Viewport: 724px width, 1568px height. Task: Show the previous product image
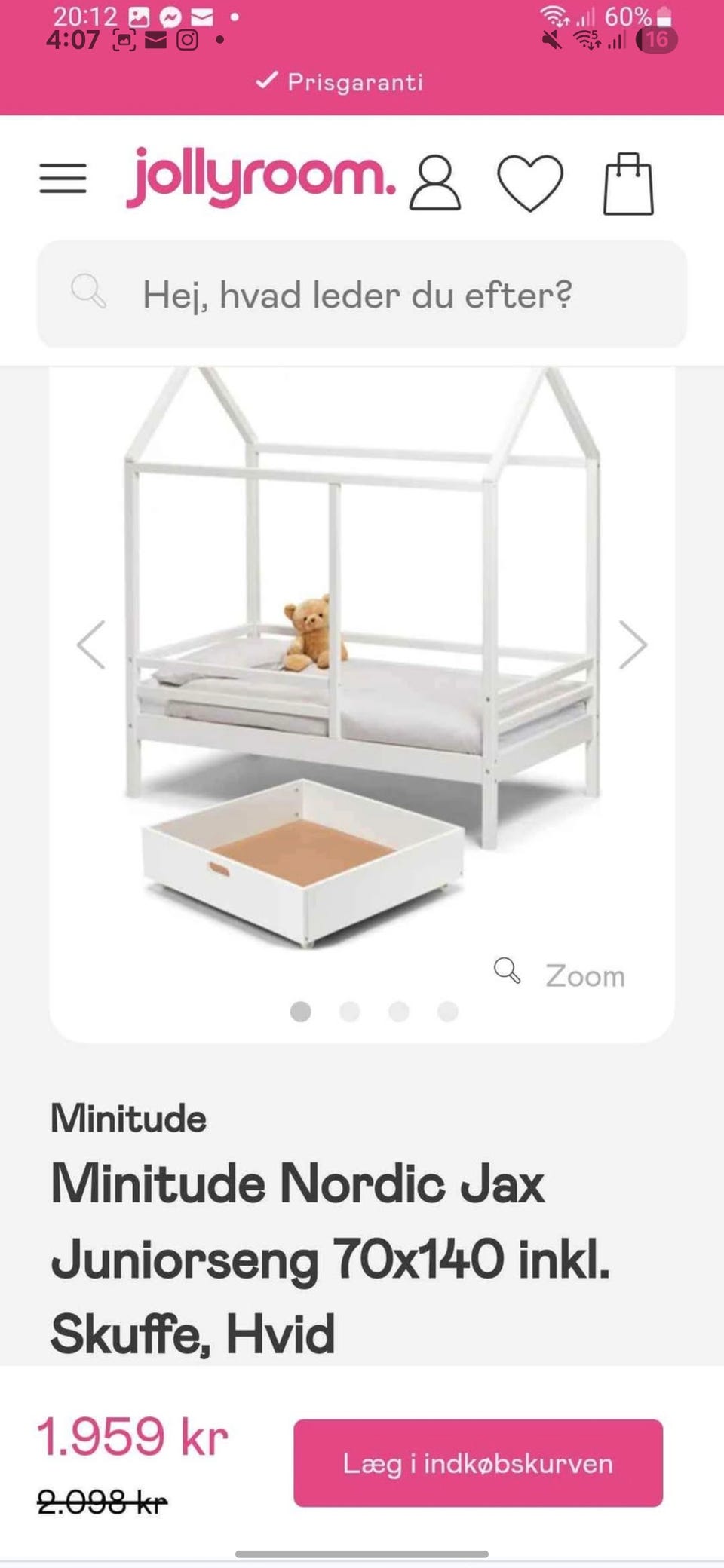91,645
